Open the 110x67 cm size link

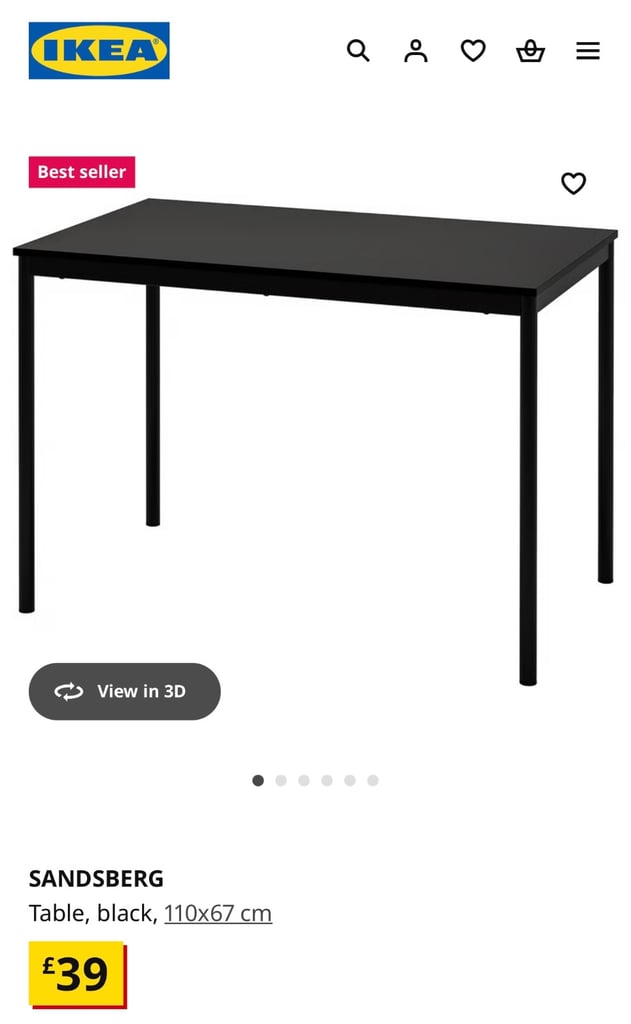coord(218,913)
